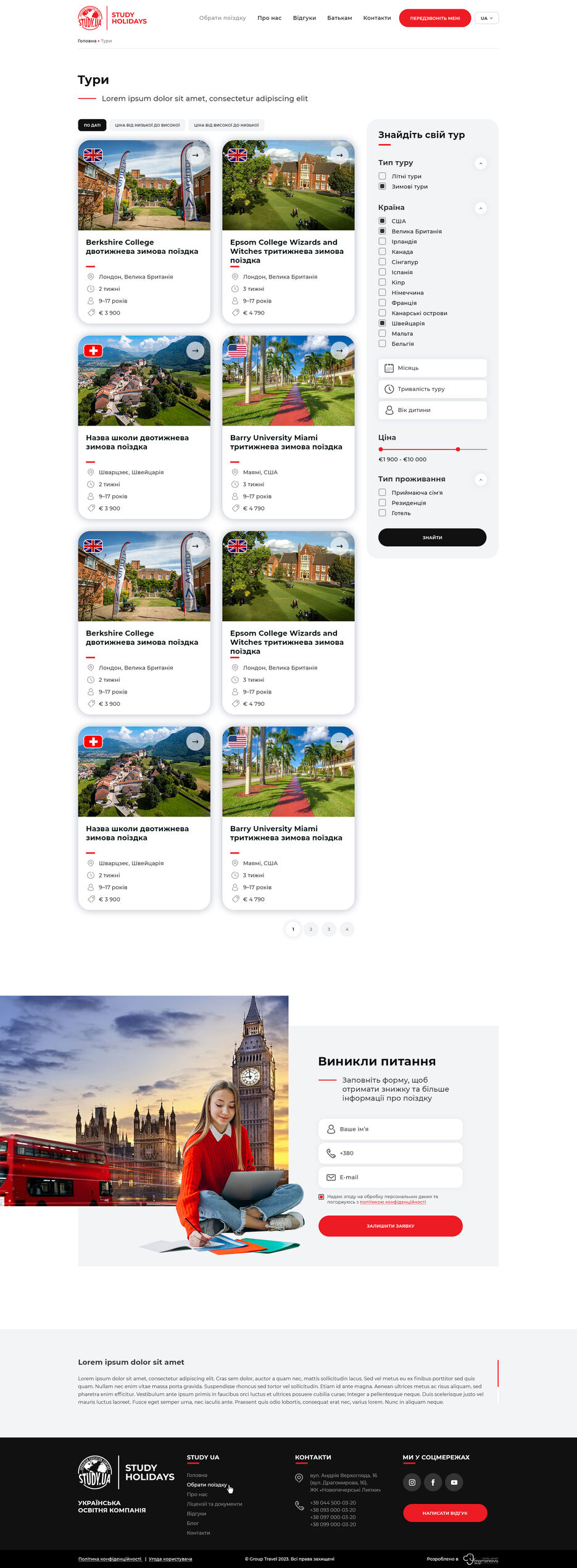This screenshot has width=577, height=1568.
Task: Go to Відгуки in the top menu
Action: tap(304, 18)
